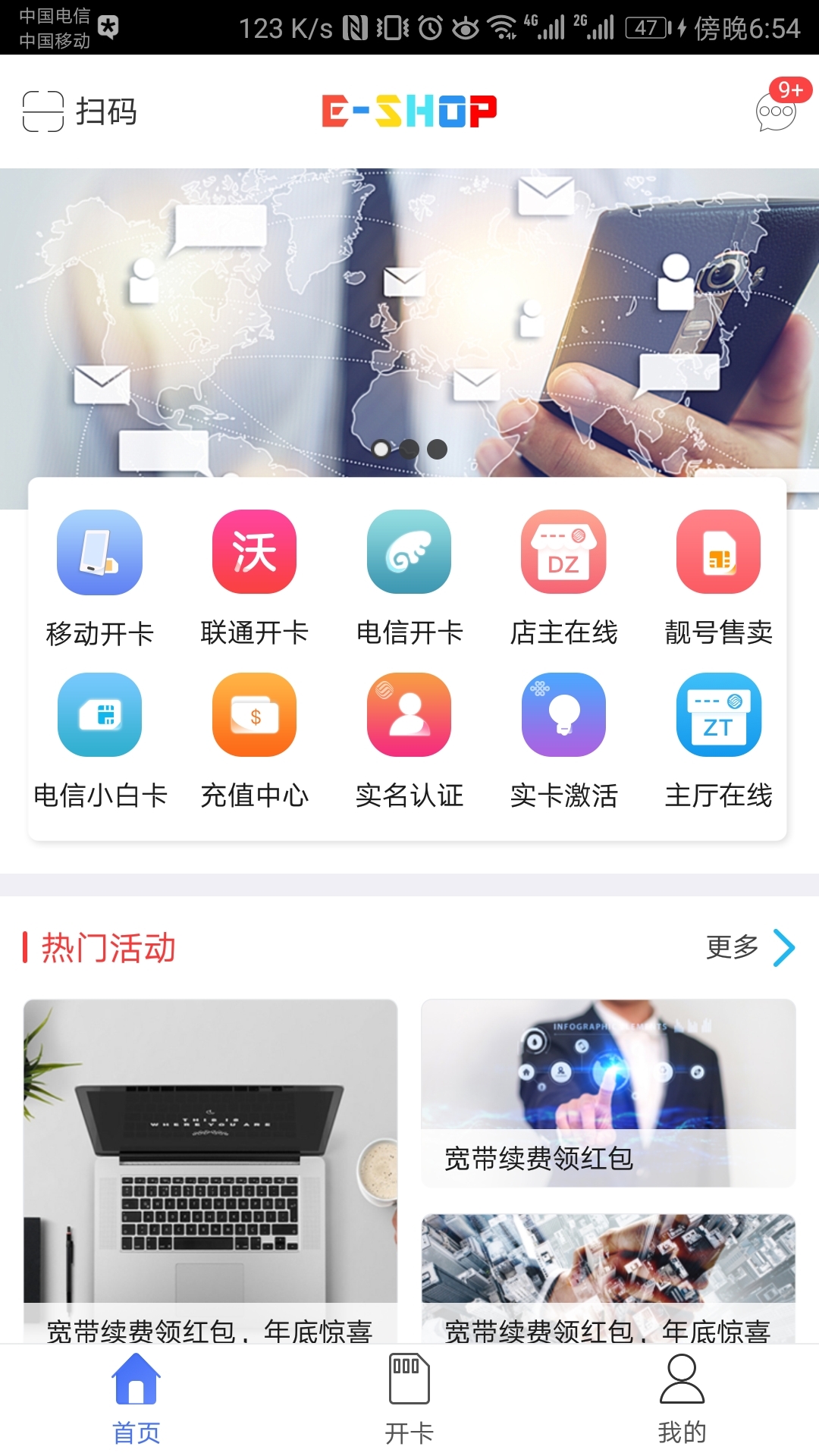The image size is (819, 1456).
Task: Go to 靓号售卖
Action: click(x=718, y=578)
